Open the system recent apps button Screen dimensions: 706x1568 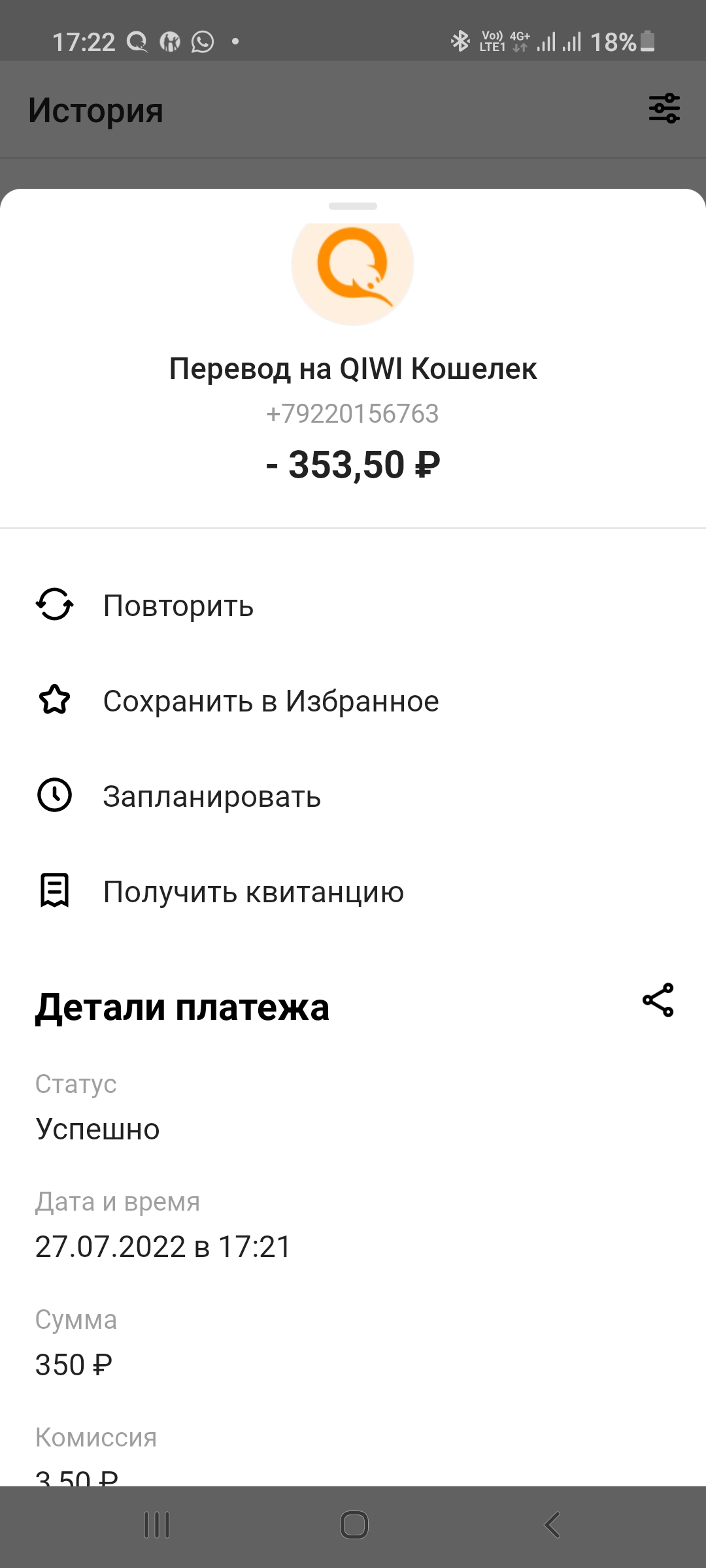[157, 1526]
